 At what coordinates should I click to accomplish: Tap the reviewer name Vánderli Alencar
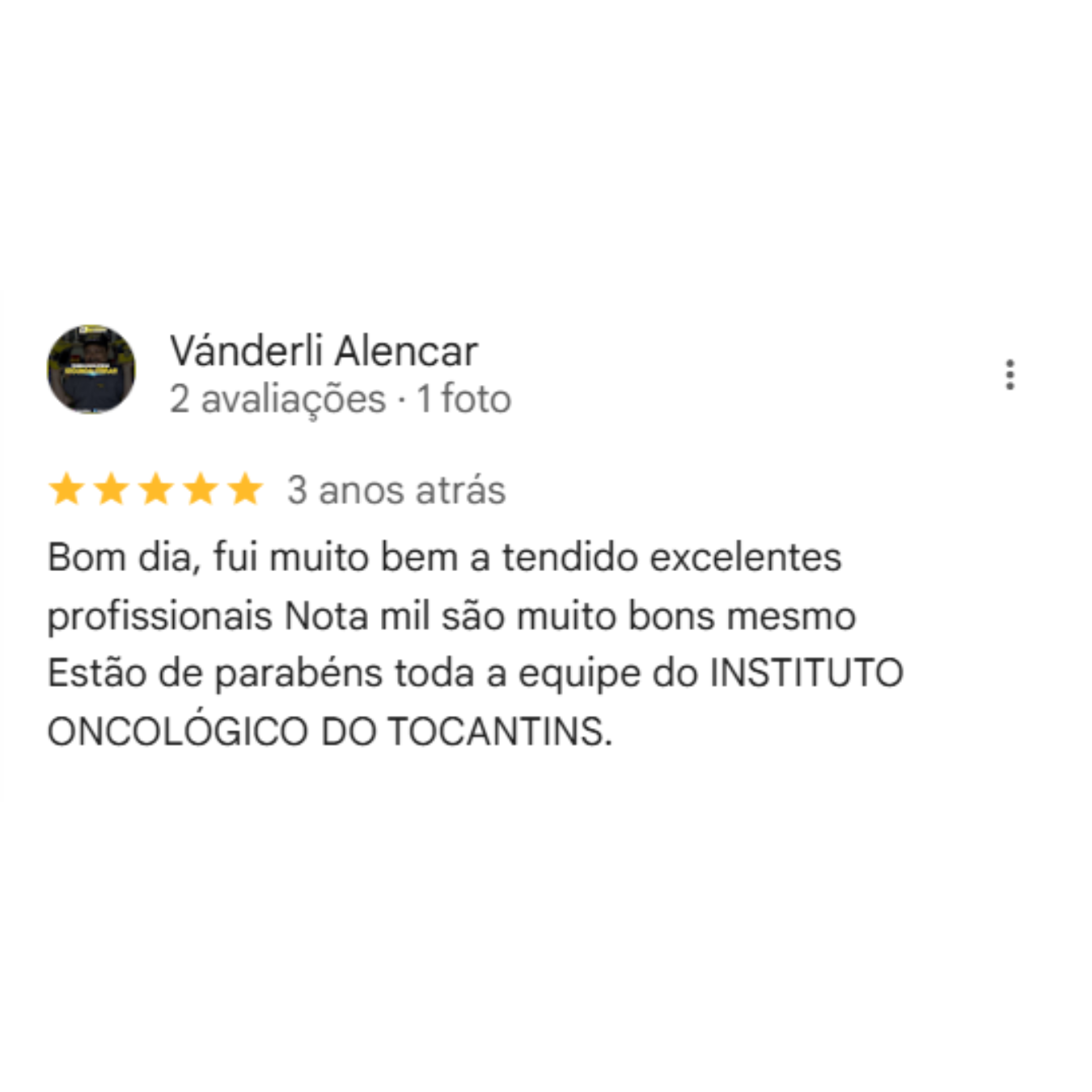[324, 351]
